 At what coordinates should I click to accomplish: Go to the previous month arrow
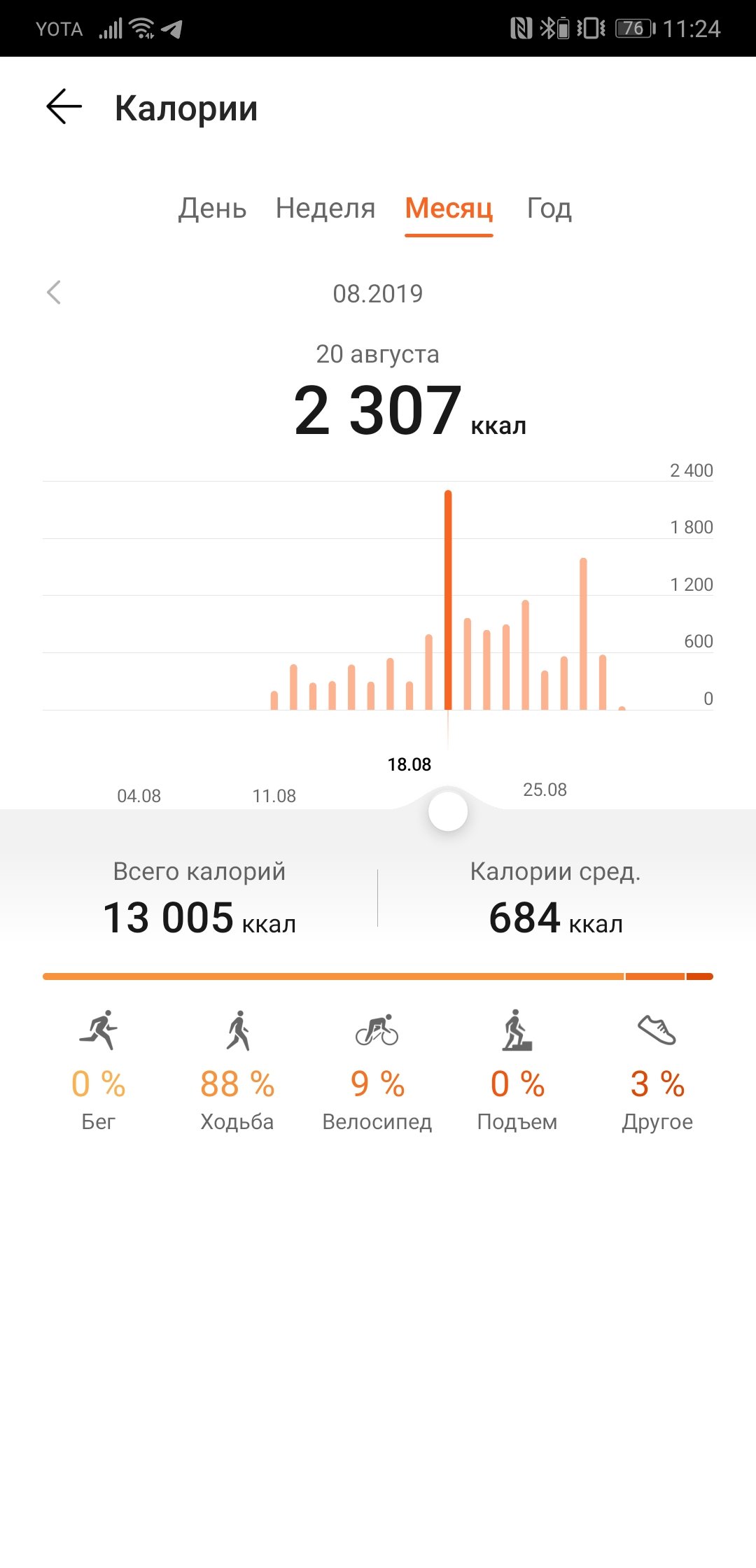(54, 293)
